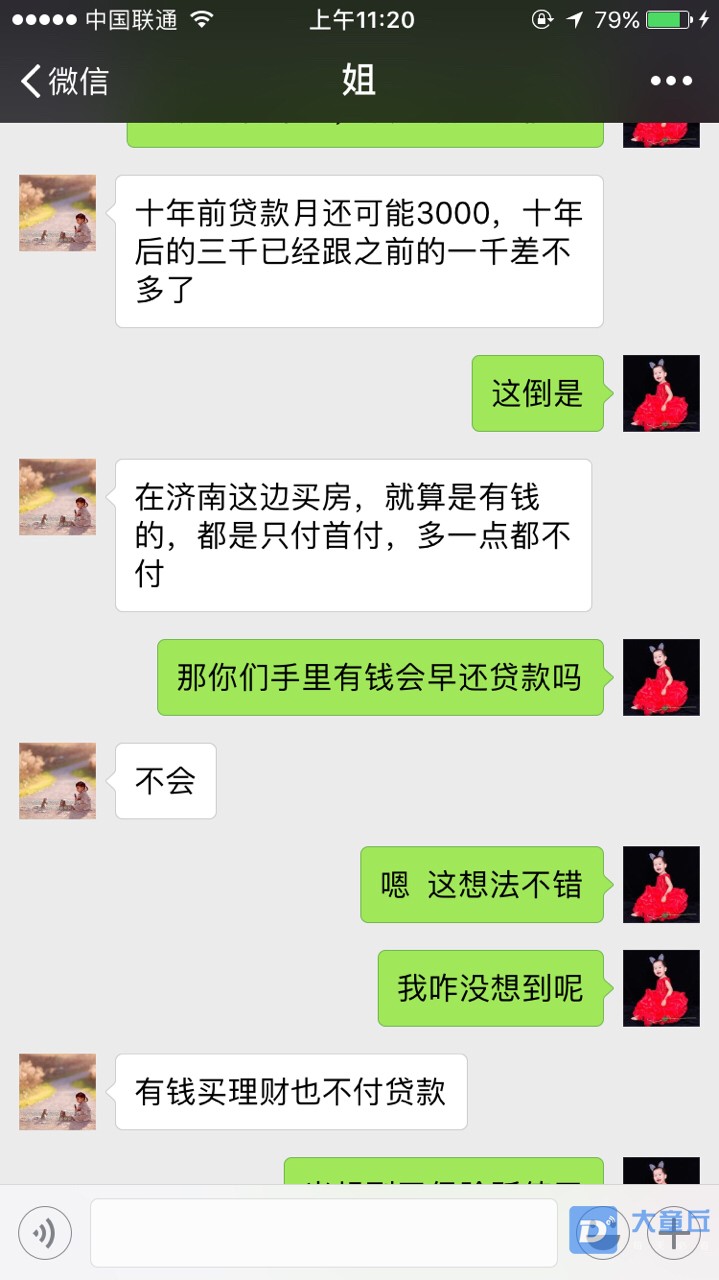Screen dimensions: 719x1280
Task: Open own avatar beside 我咋没想到呢
Action: click(661, 988)
